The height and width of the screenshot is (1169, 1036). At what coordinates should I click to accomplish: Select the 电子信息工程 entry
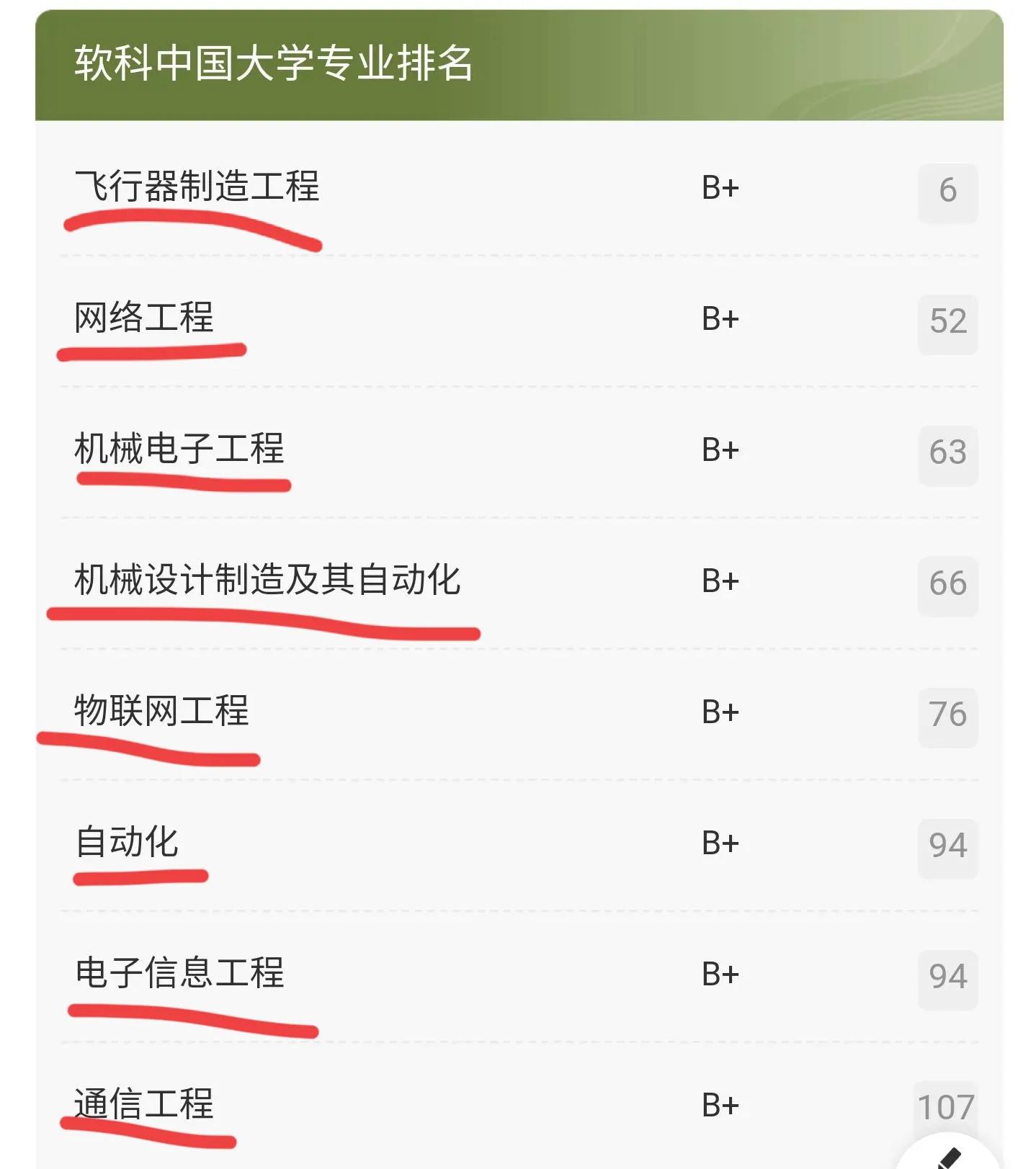(x=180, y=975)
